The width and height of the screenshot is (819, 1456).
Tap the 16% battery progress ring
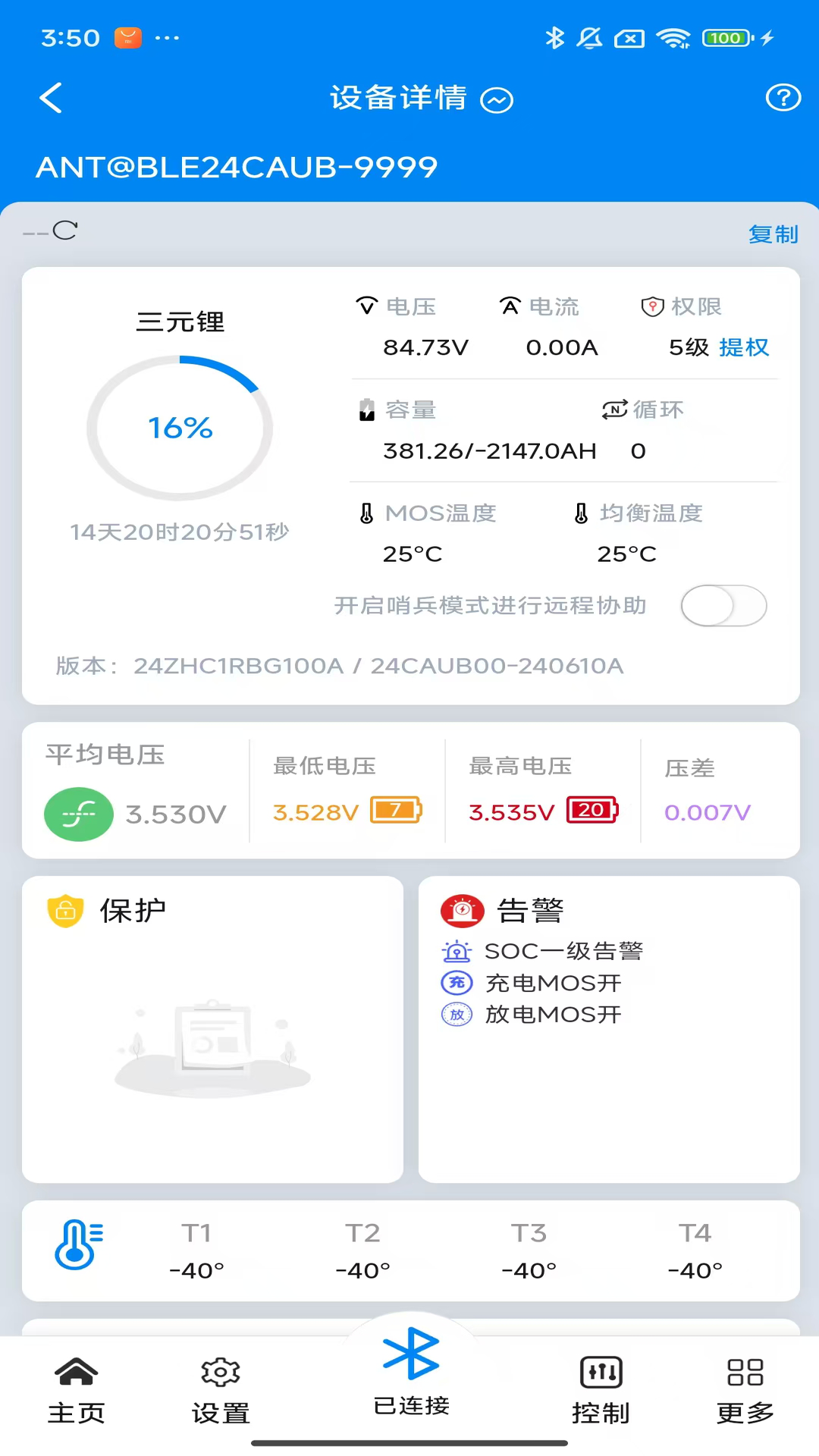tap(180, 427)
